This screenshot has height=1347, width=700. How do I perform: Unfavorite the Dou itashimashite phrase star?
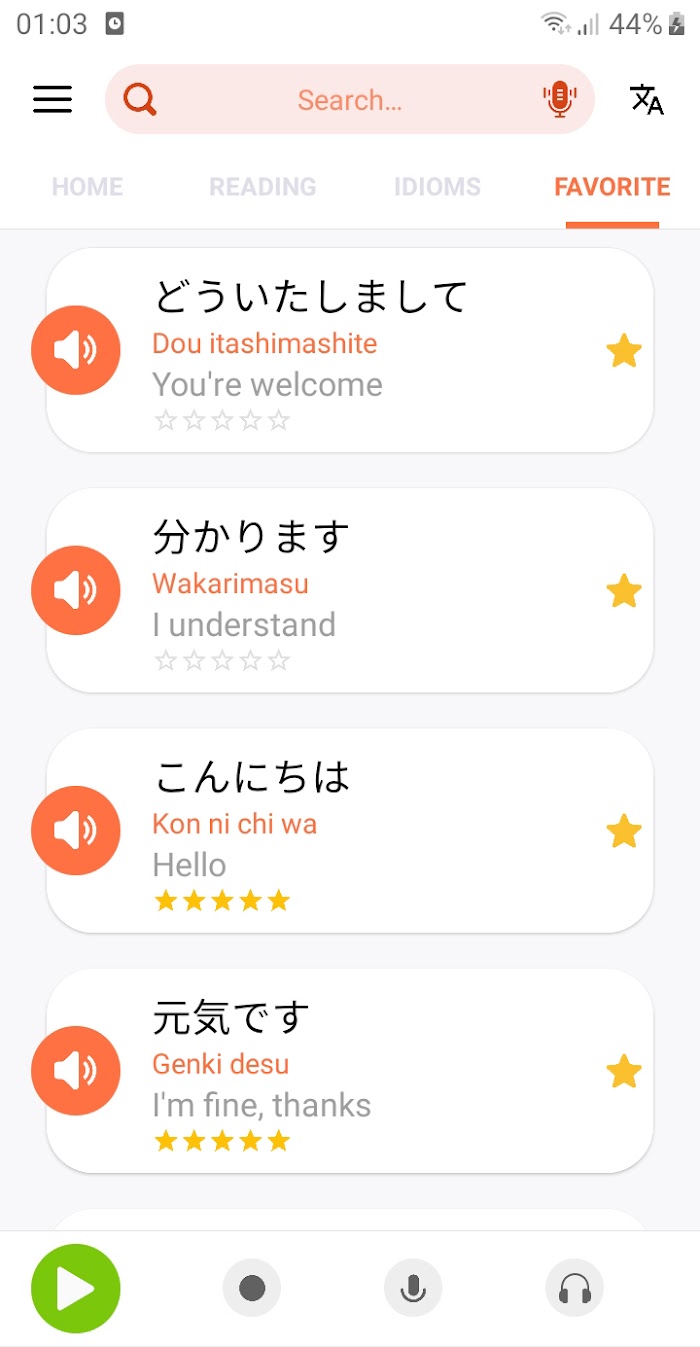pos(624,351)
